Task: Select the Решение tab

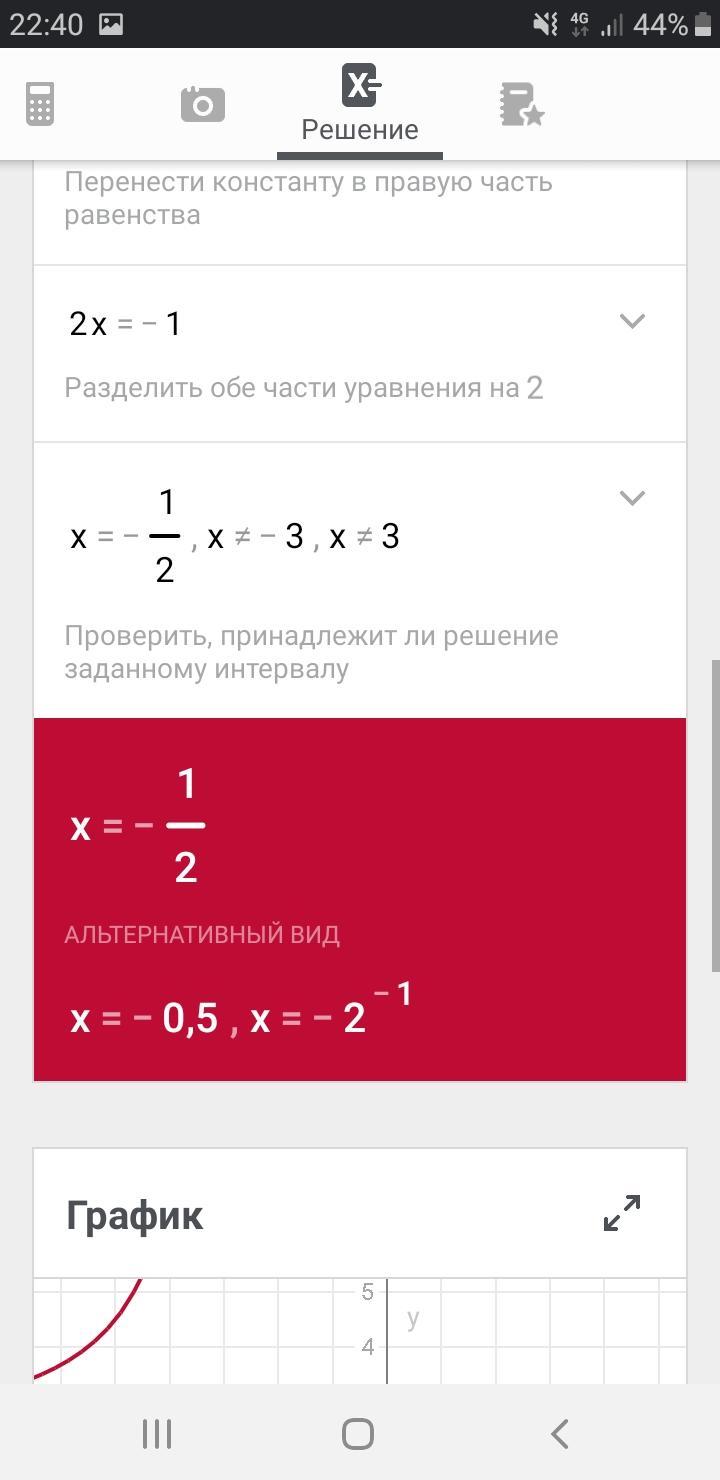Action: (x=360, y=104)
